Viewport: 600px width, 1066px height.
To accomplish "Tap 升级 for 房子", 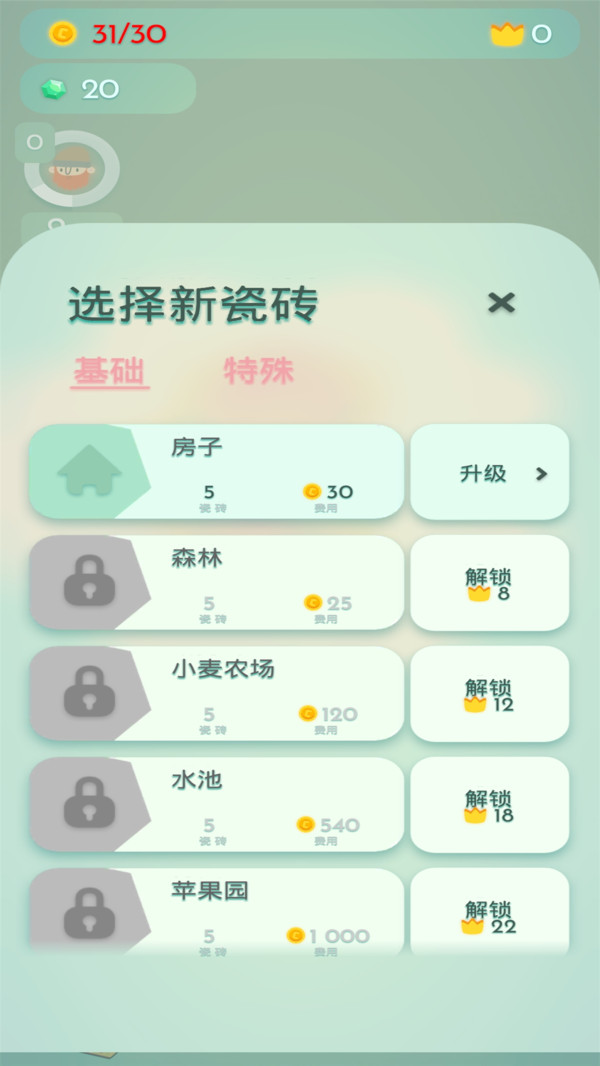I will pos(490,473).
